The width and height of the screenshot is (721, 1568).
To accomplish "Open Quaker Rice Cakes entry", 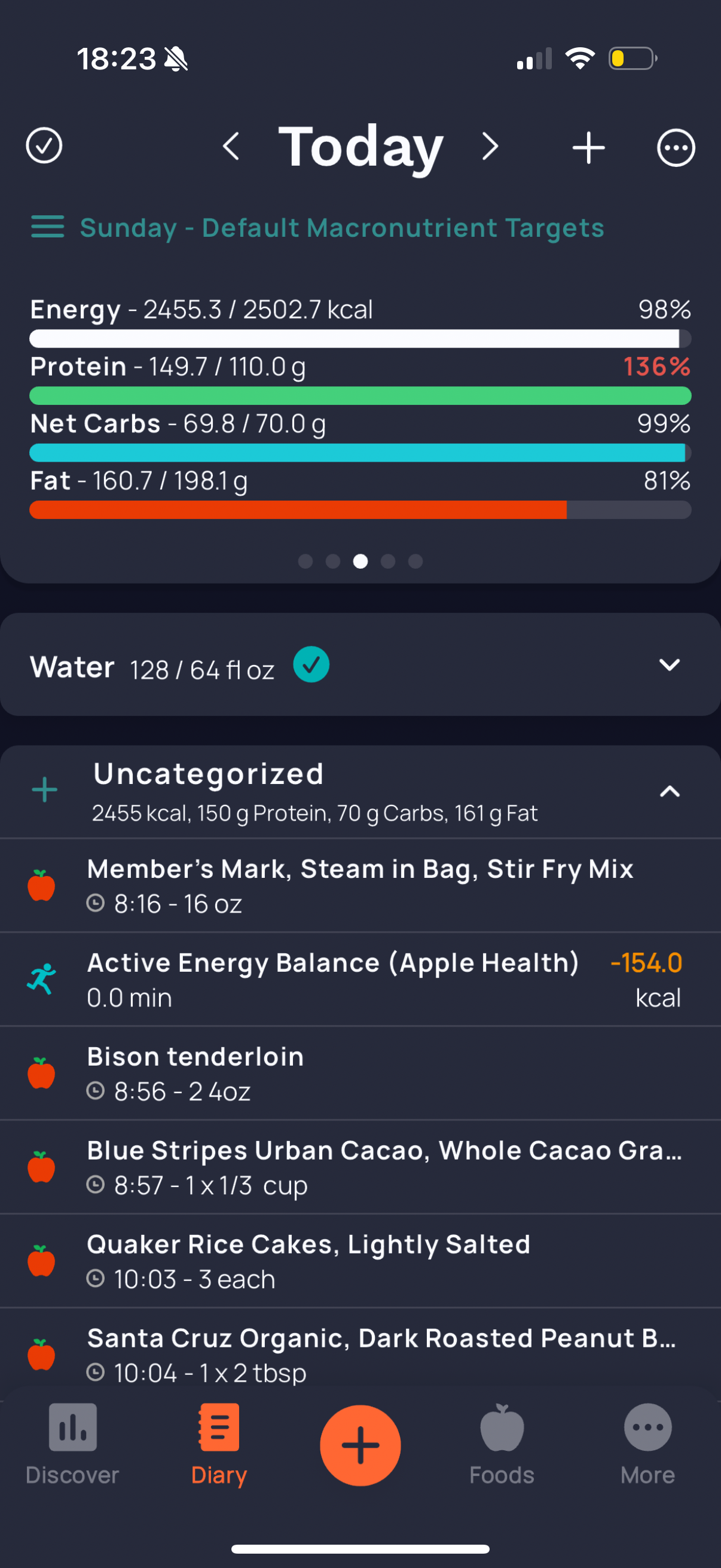I will [359, 1261].
